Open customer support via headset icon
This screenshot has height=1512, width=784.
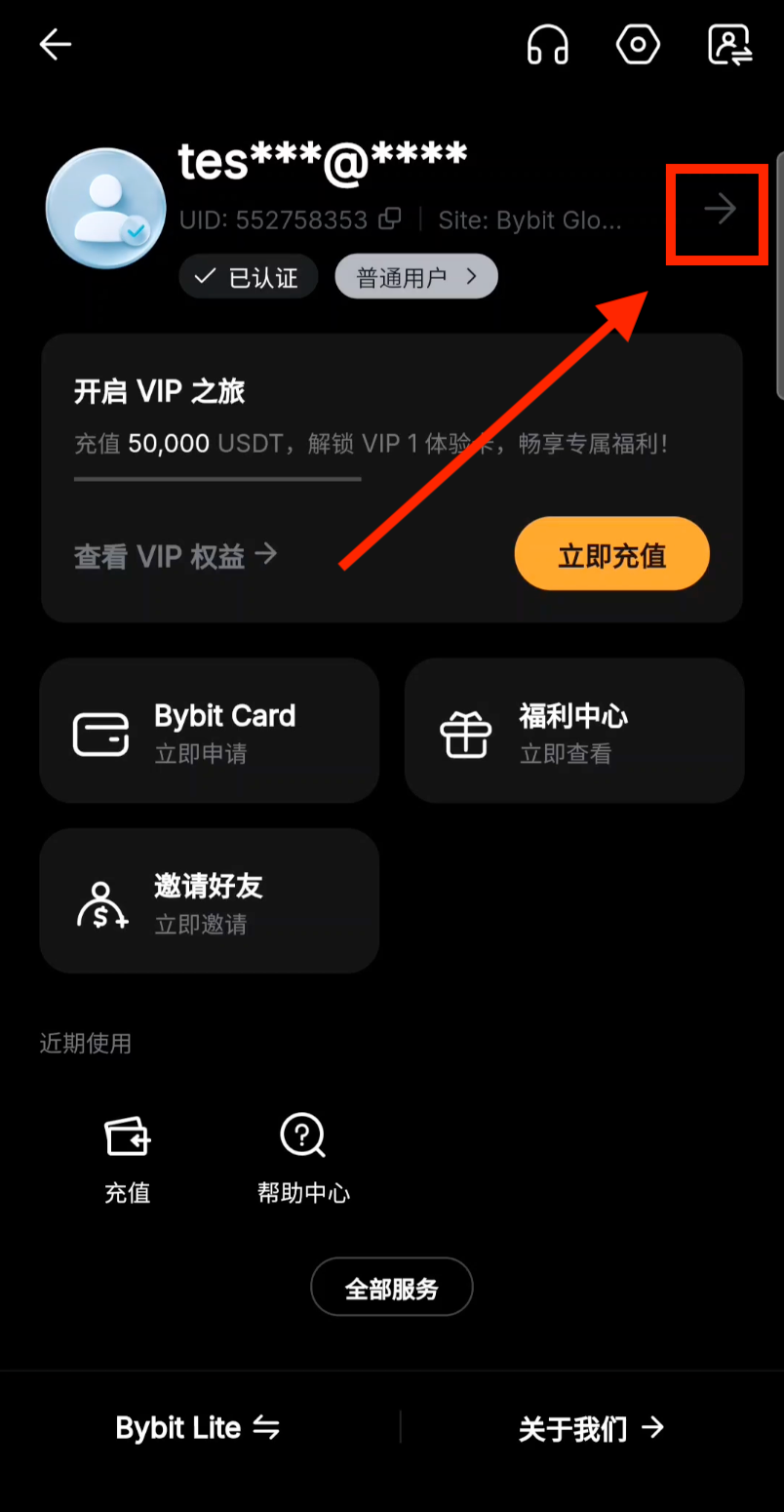(x=547, y=44)
